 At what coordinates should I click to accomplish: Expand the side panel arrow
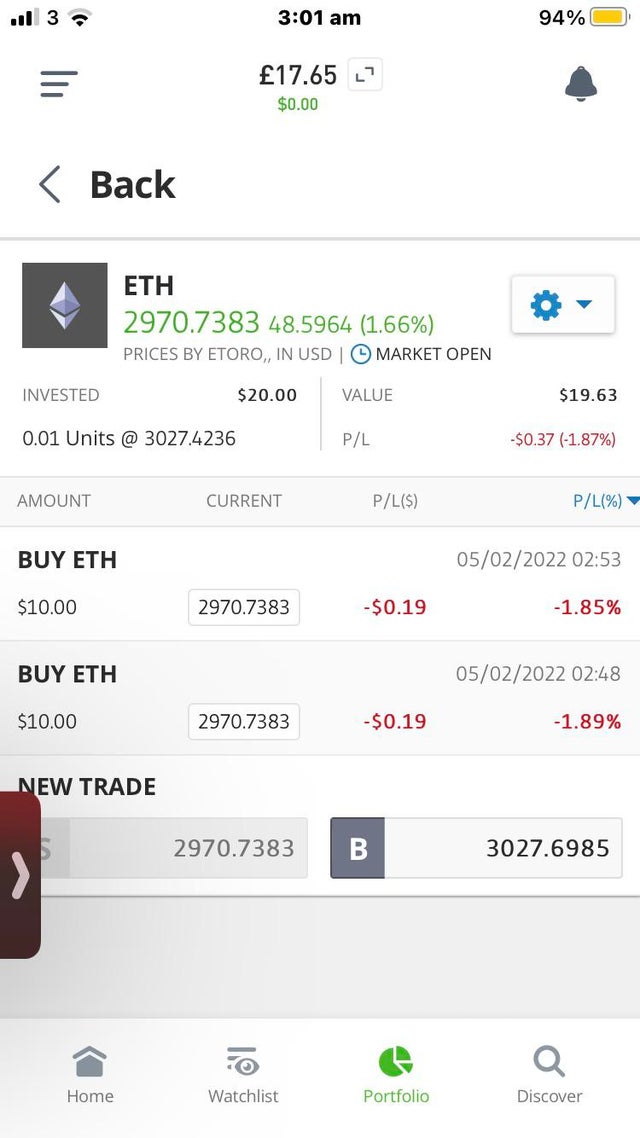(x=20, y=875)
